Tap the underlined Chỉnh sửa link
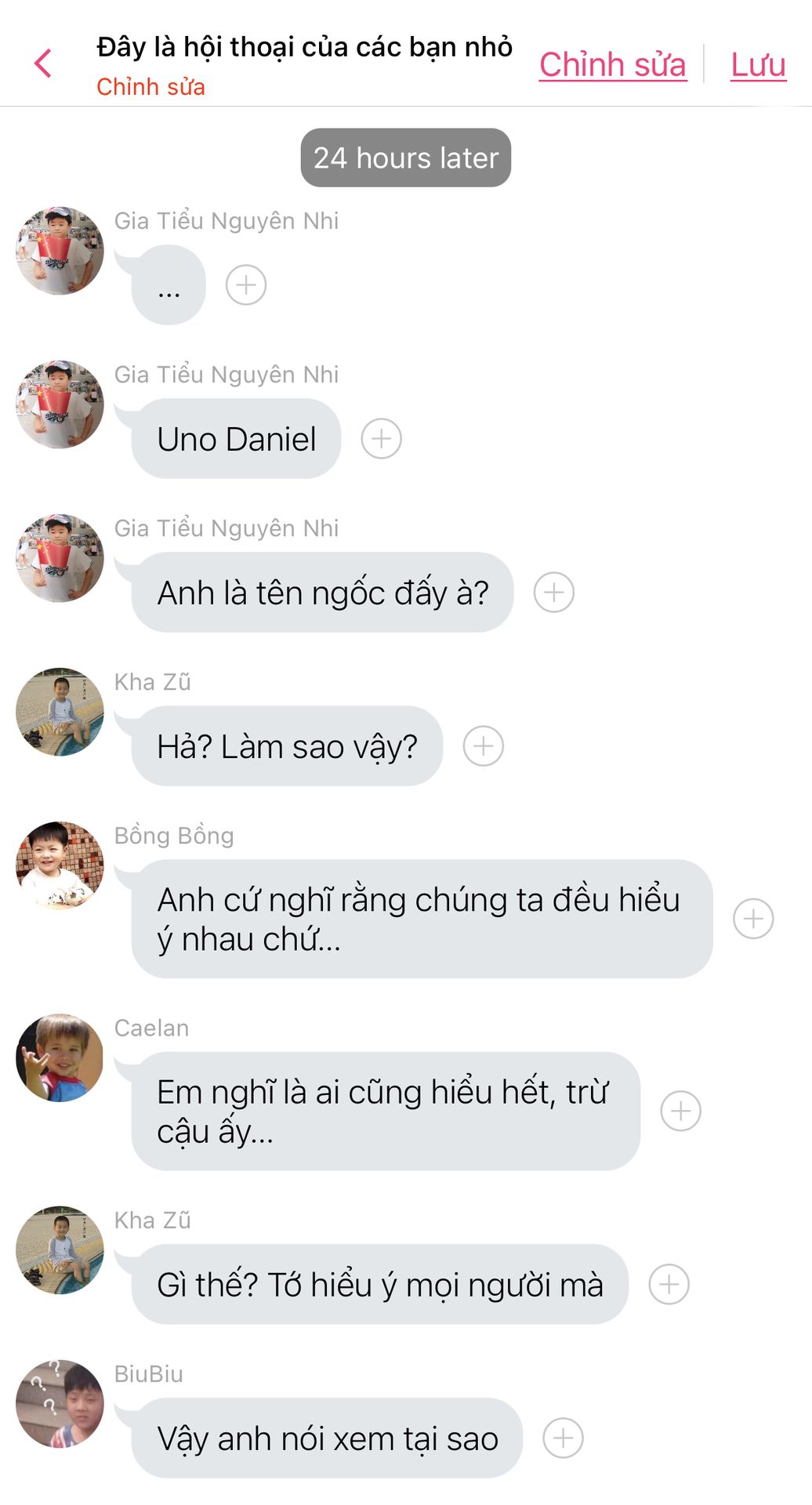 tap(612, 64)
